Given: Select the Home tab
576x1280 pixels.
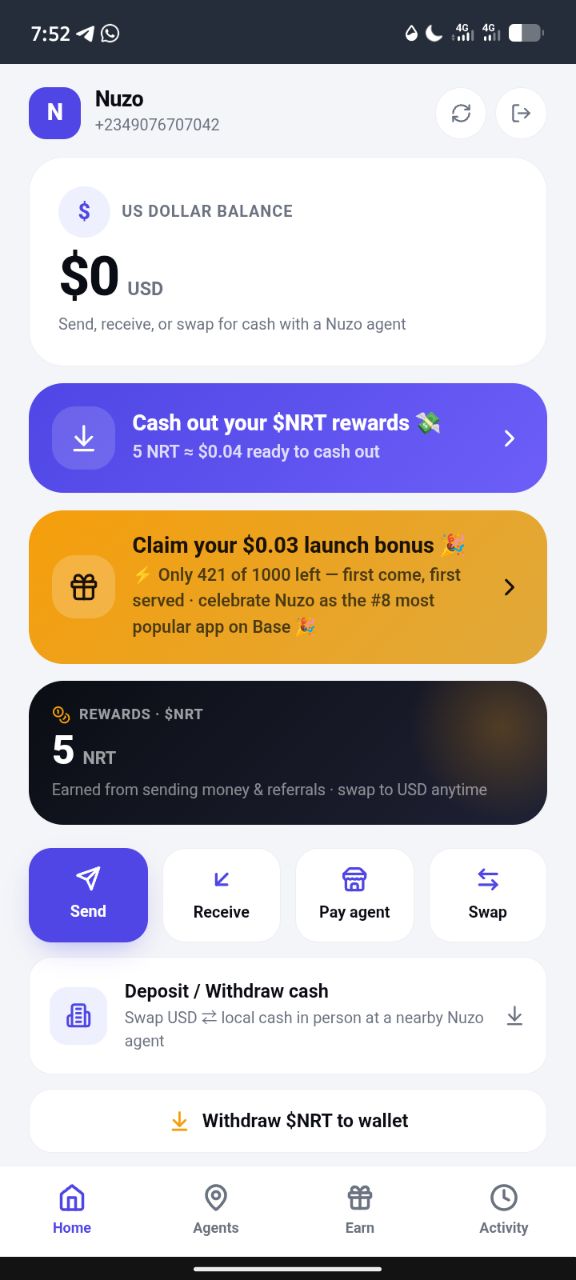Looking at the screenshot, I should pyautogui.click(x=72, y=1210).
